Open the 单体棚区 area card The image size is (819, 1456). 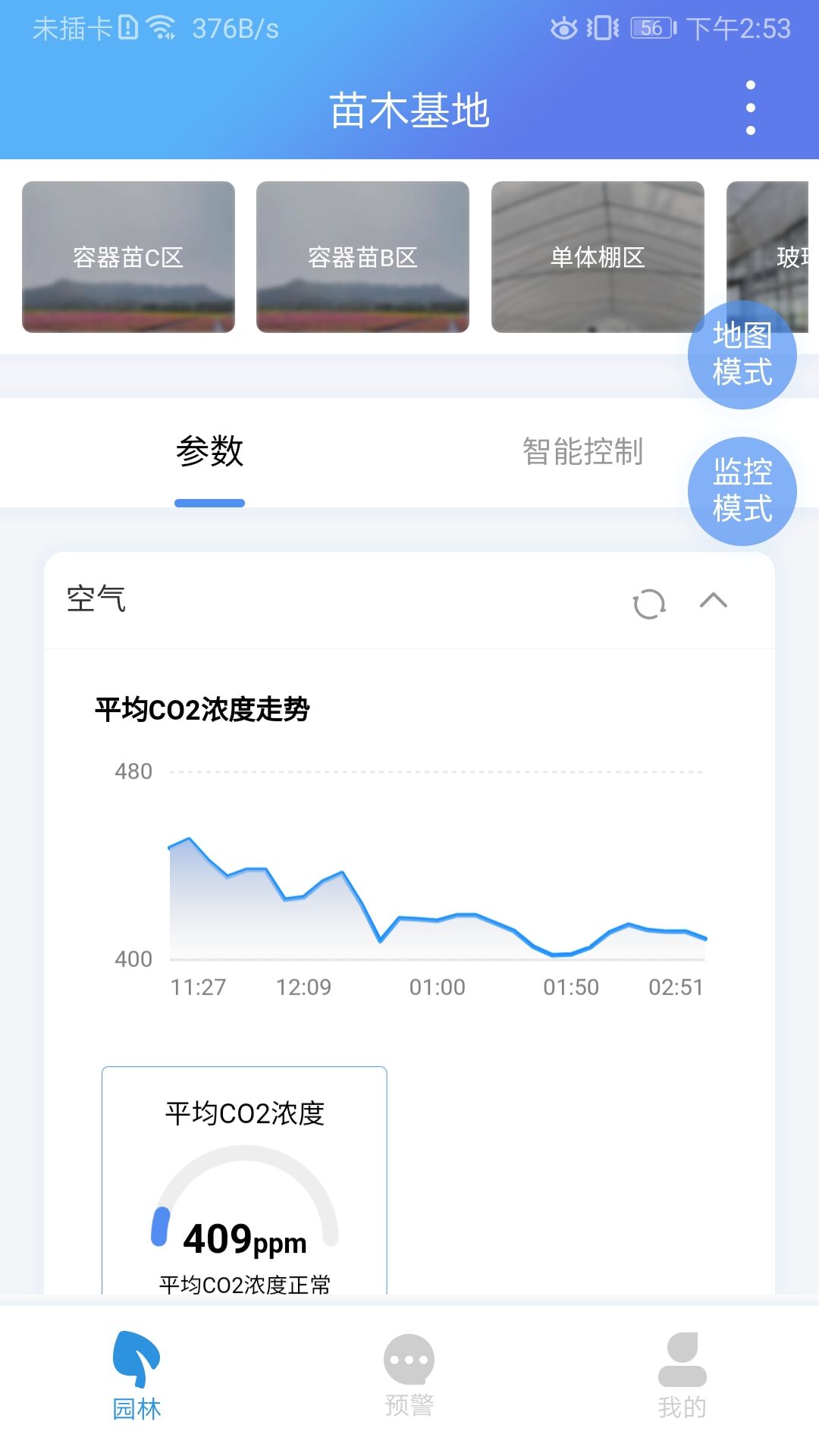(x=598, y=257)
